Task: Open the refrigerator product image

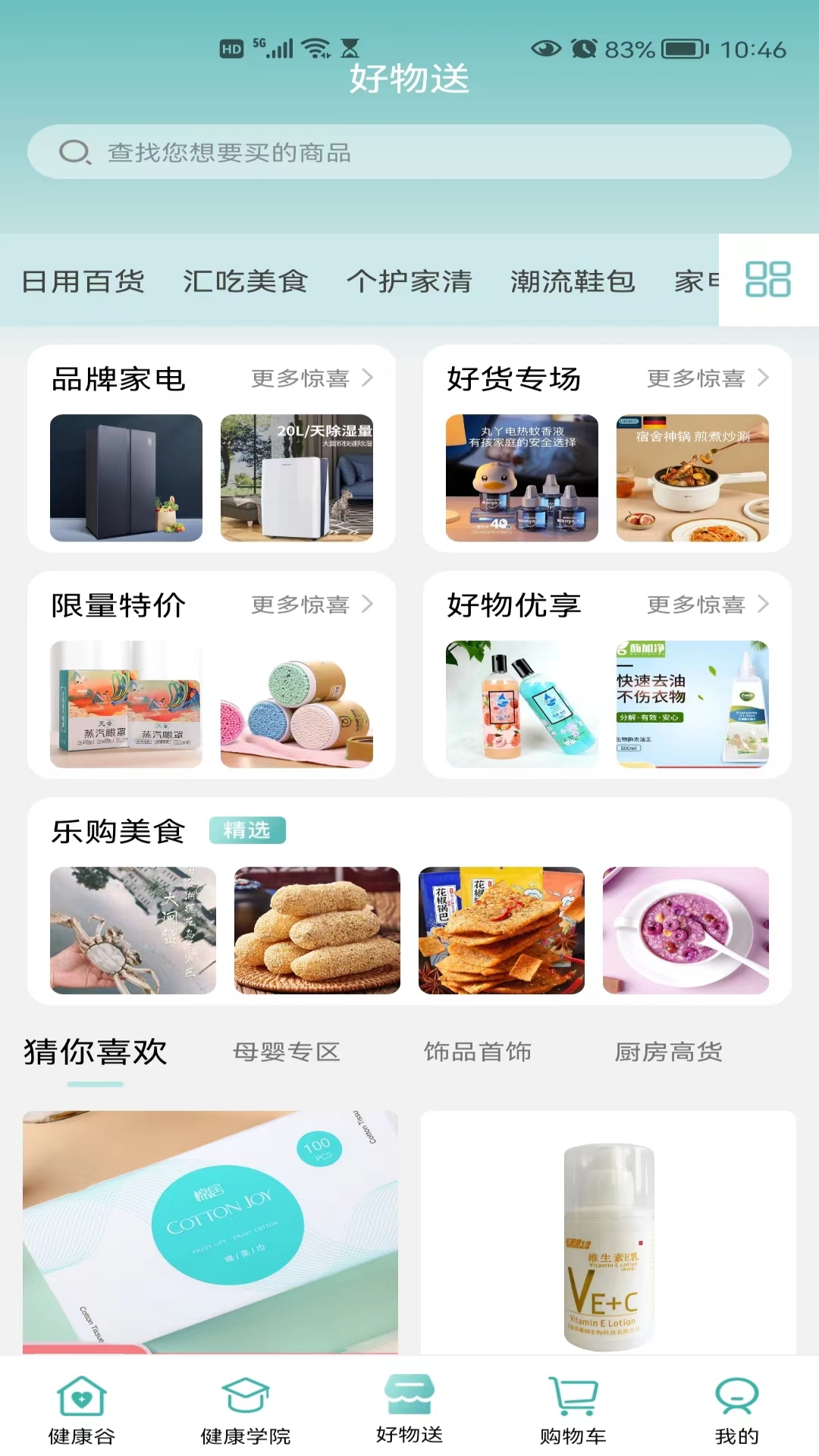Action: point(126,478)
